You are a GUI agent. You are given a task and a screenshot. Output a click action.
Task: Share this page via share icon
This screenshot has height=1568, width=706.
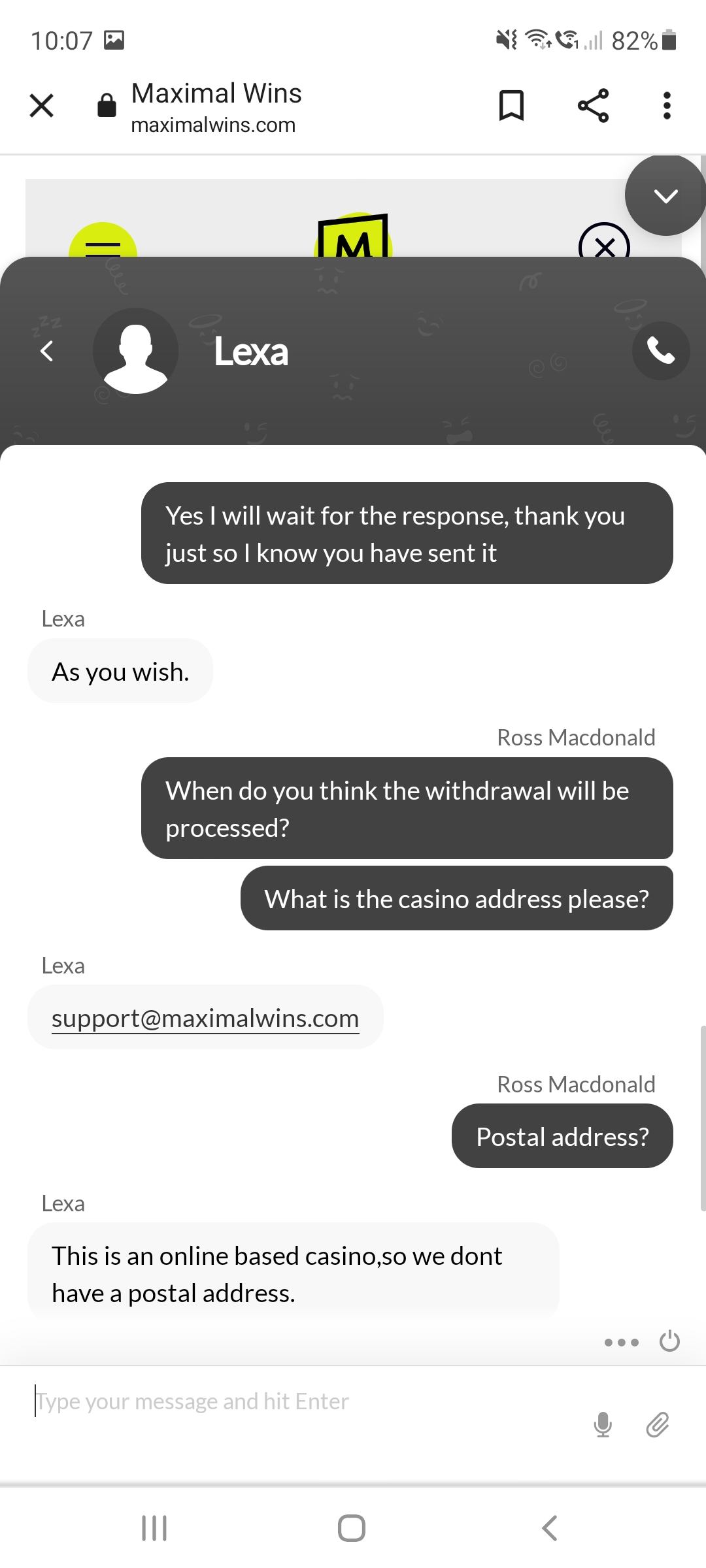[593, 105]
